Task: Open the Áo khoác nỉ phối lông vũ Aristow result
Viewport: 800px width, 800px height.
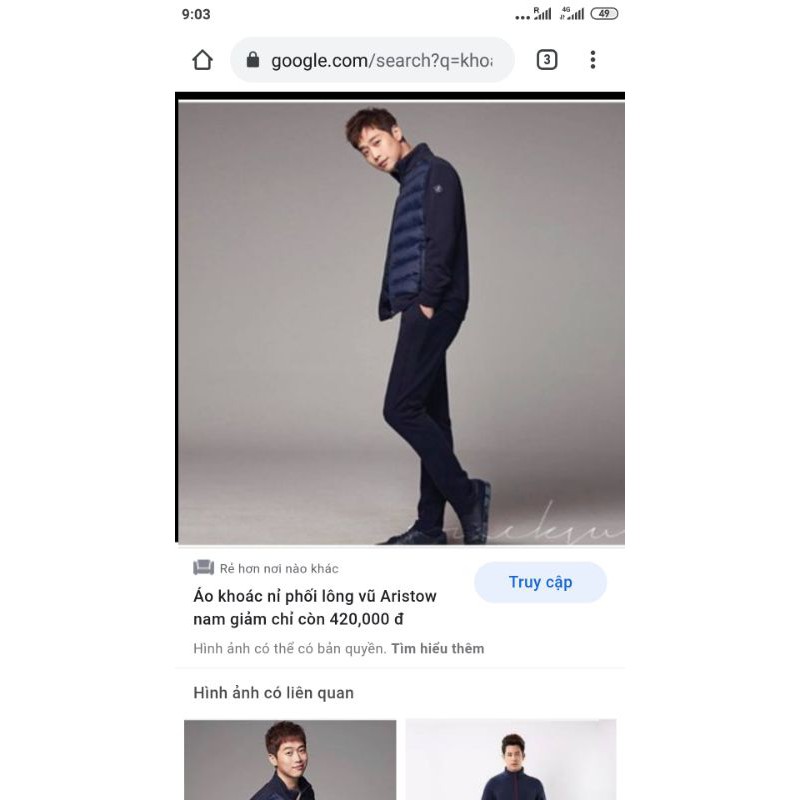Action: pos(315,607)
